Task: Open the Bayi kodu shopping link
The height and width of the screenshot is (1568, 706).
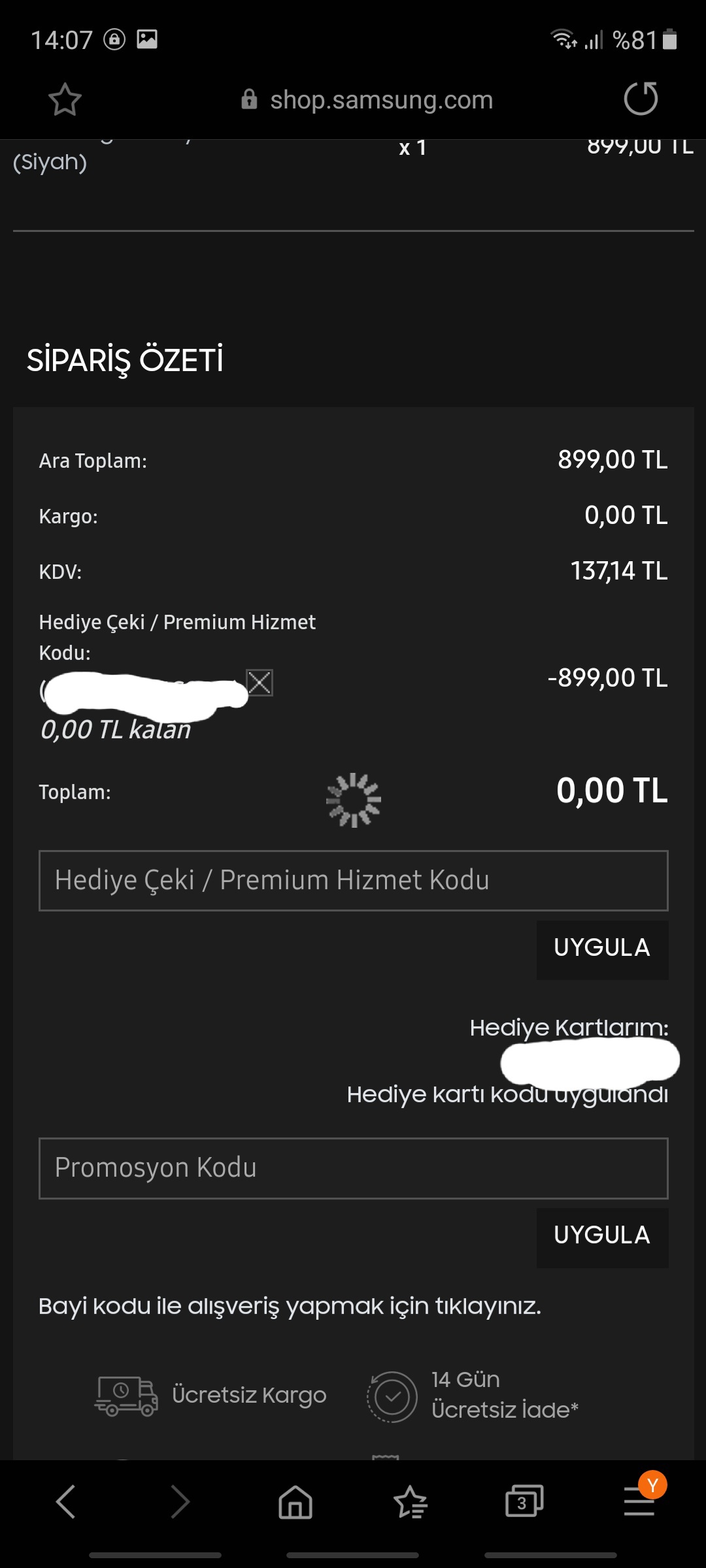Action: tap(290, 1306)
